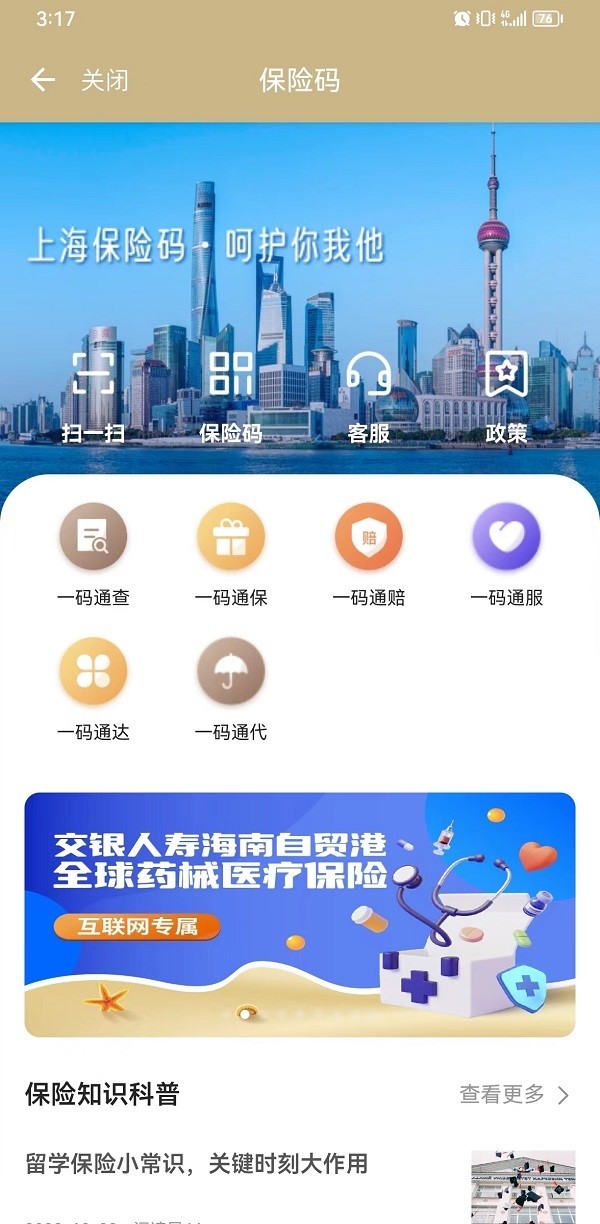Open the 政策 policy section
600x1224 pixels.
(x=506, y=392)
